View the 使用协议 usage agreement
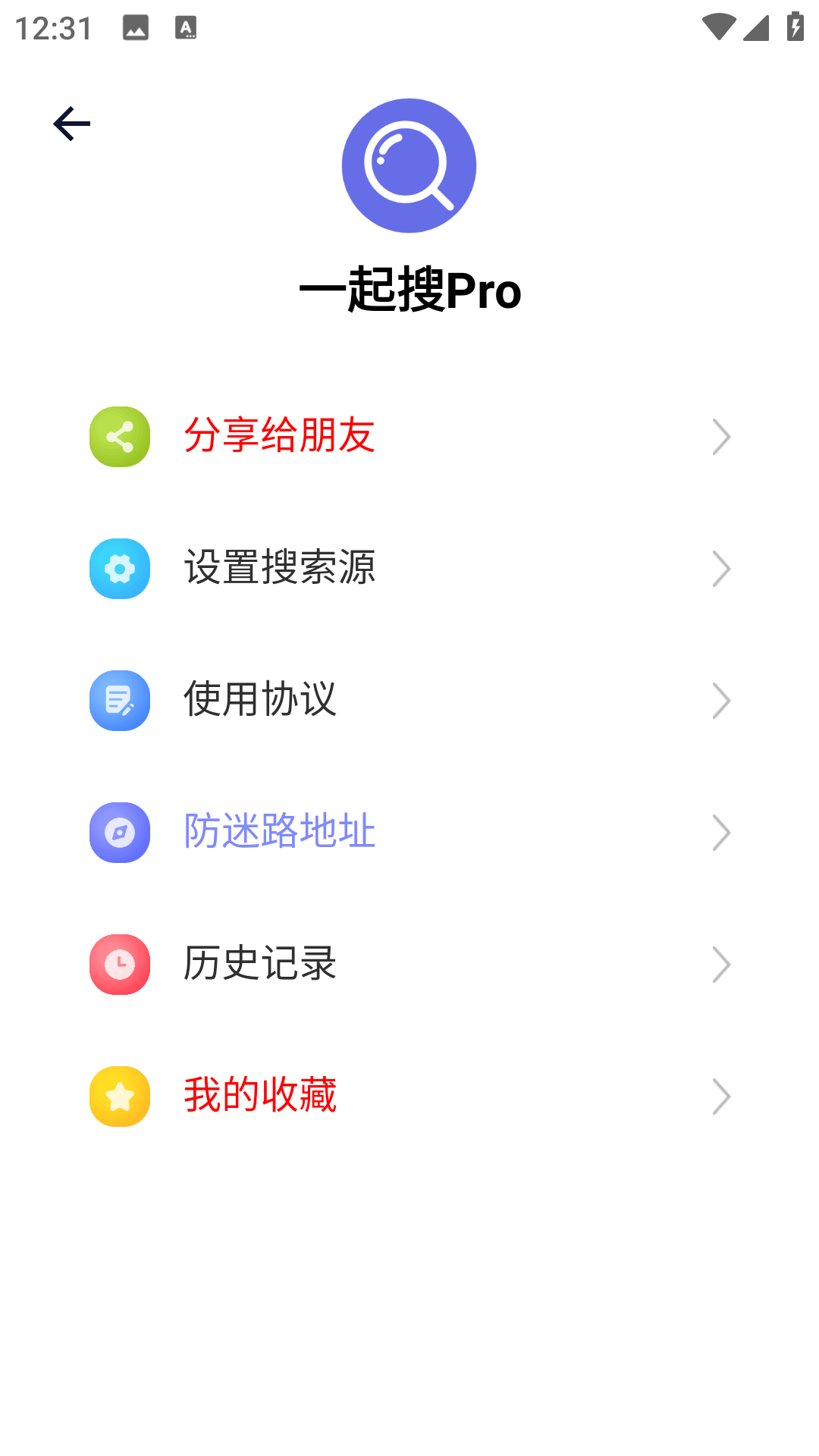This screenshot has height=1456, width=819. pyautogui.click(x=409, y=701)
